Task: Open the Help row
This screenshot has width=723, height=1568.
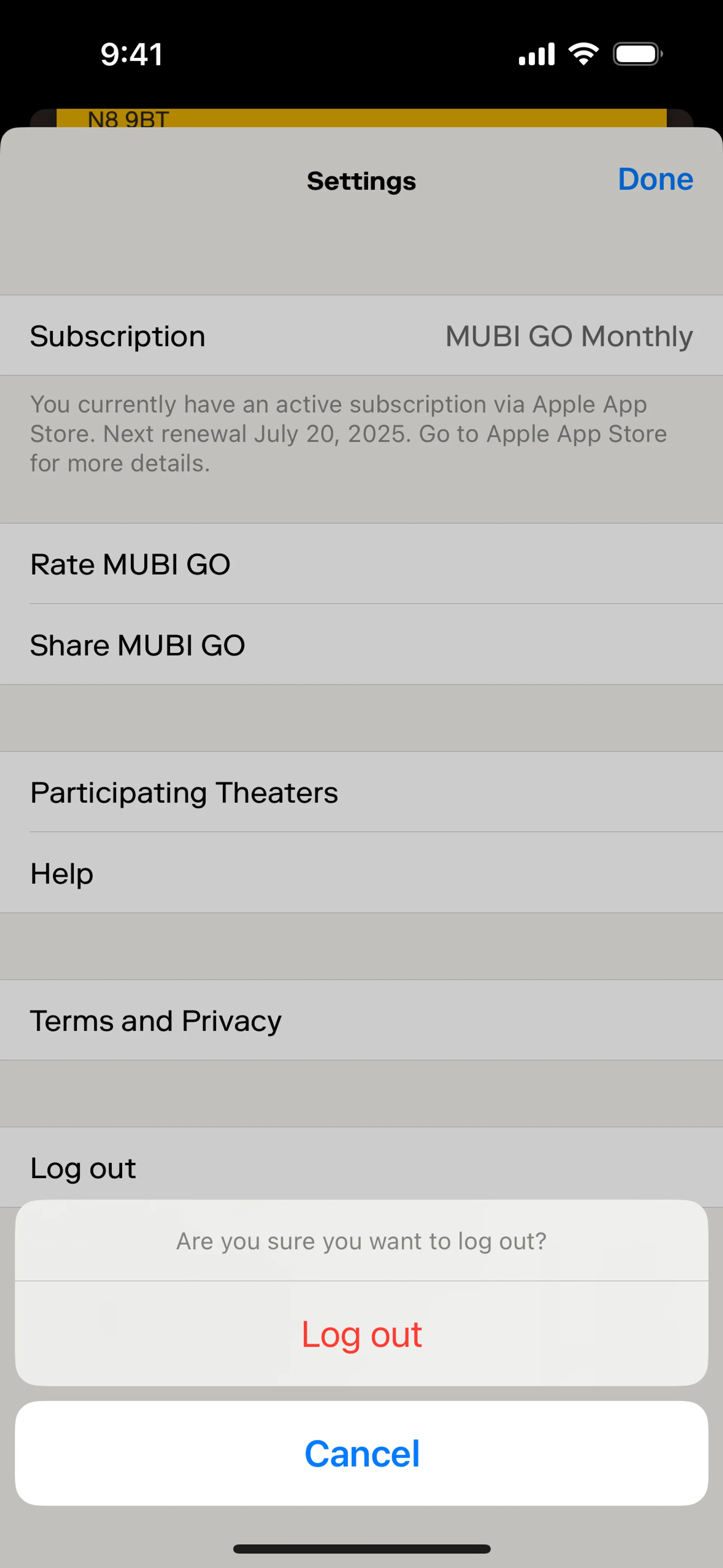Action: pos(361,874)
